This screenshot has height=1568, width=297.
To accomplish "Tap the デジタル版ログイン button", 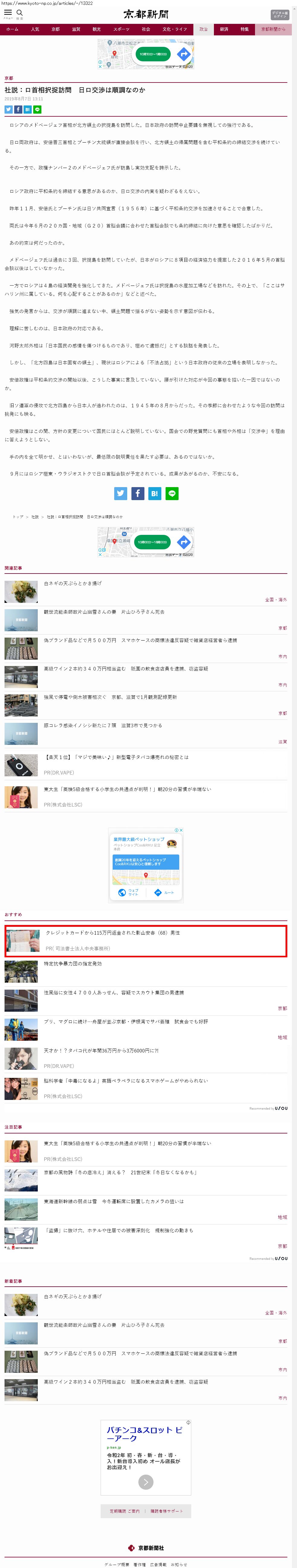I will coord(279,15).
